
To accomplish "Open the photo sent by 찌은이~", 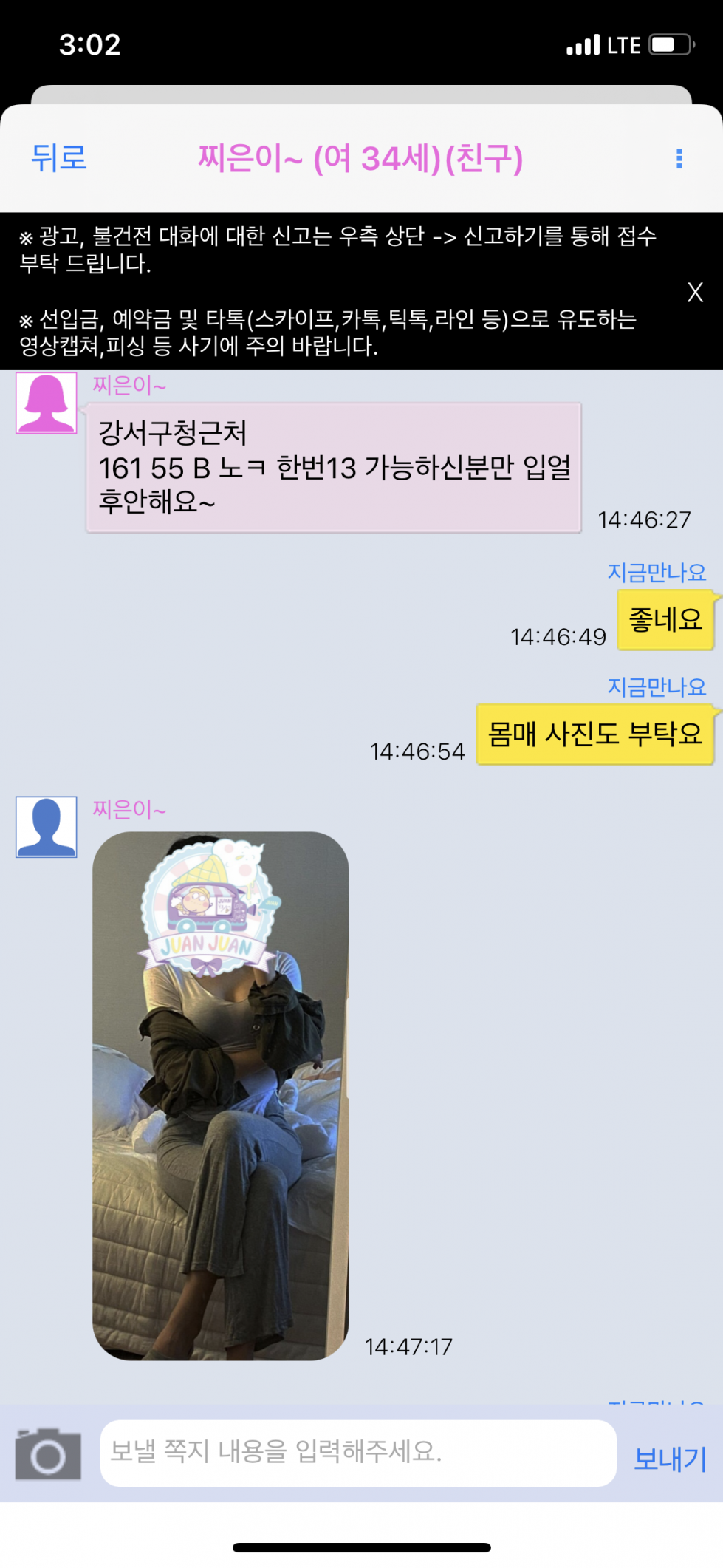I will (x=220, y=1096).
